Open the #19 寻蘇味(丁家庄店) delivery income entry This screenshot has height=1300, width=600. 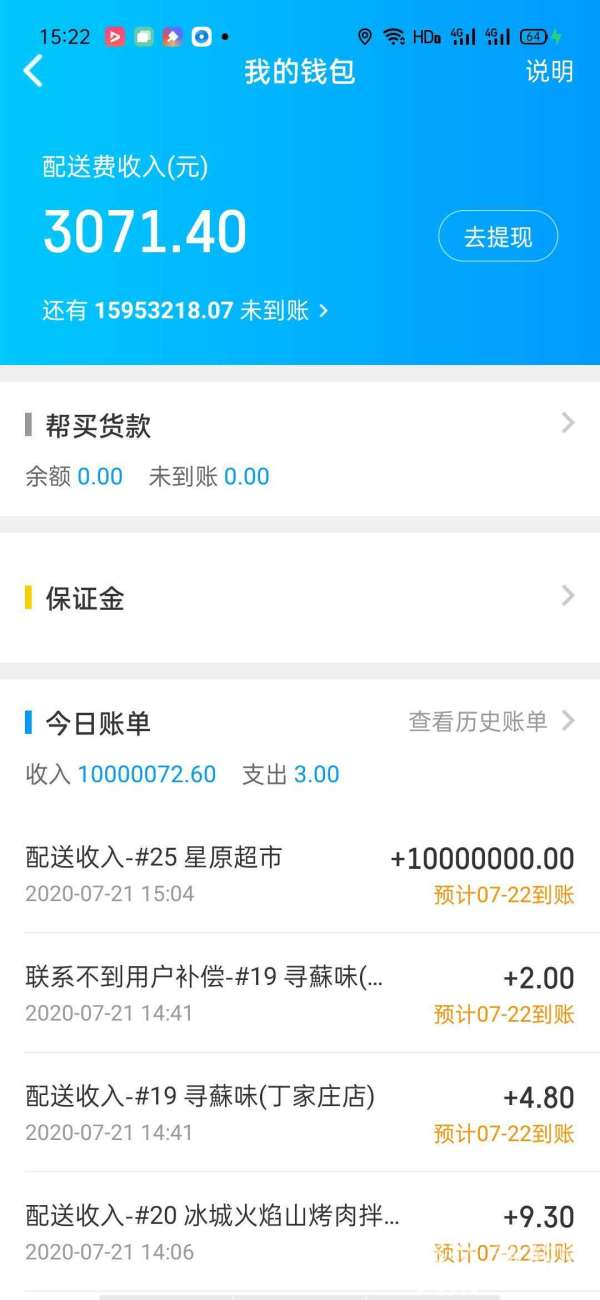300,1112
